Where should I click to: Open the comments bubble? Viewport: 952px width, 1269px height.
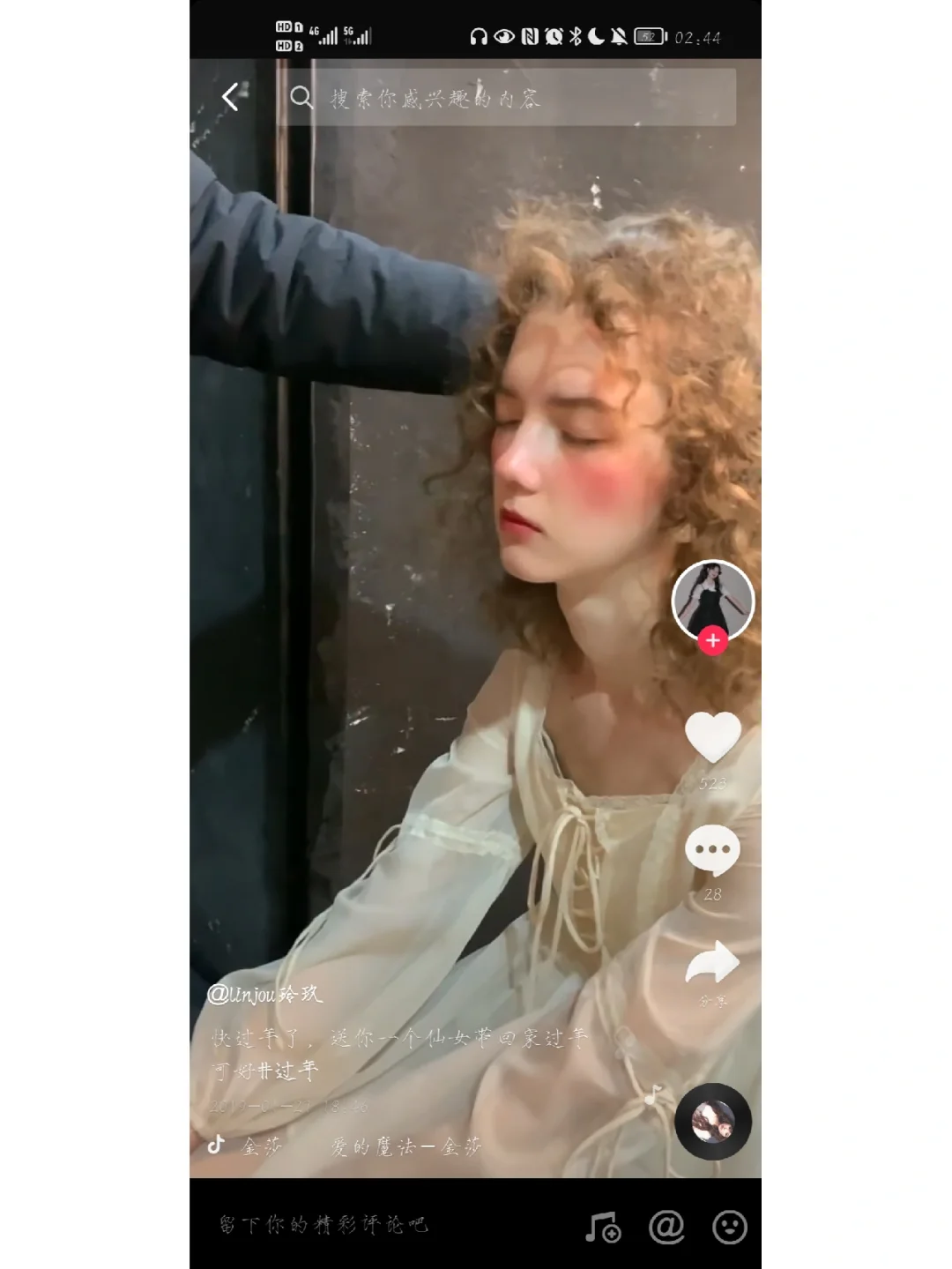tap(712, 851)
